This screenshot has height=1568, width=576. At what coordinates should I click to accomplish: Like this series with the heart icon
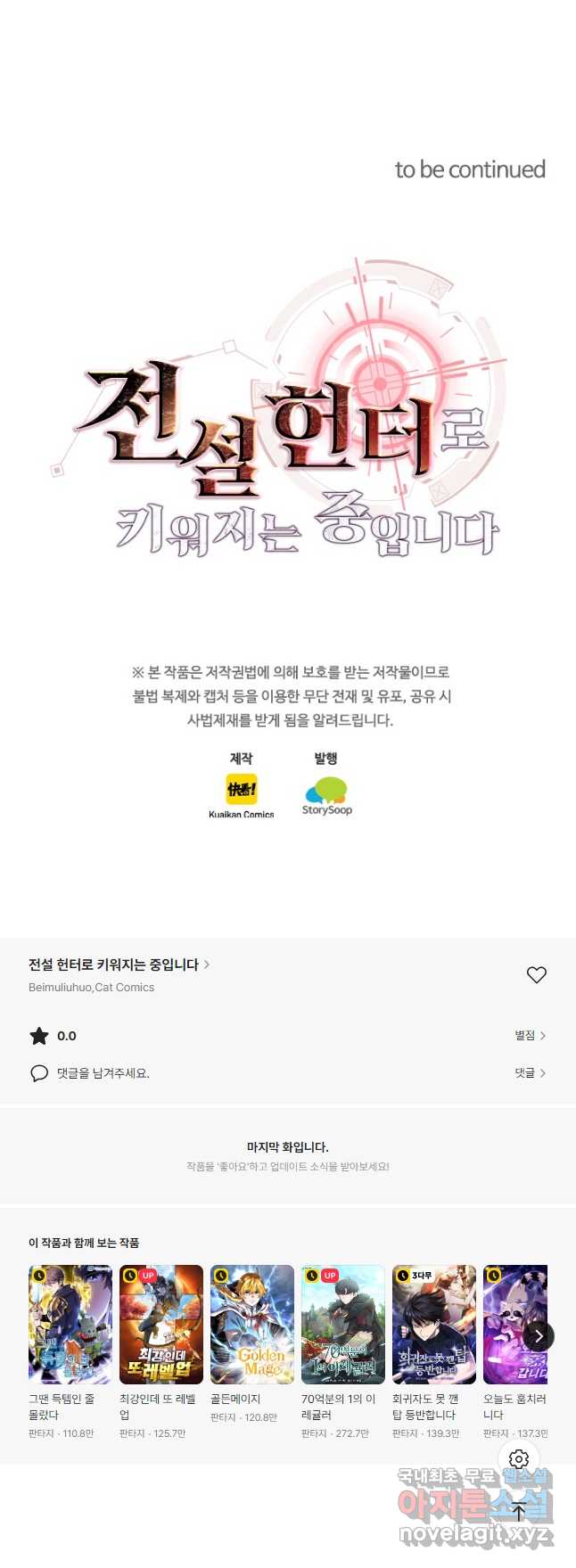point(536,975)
